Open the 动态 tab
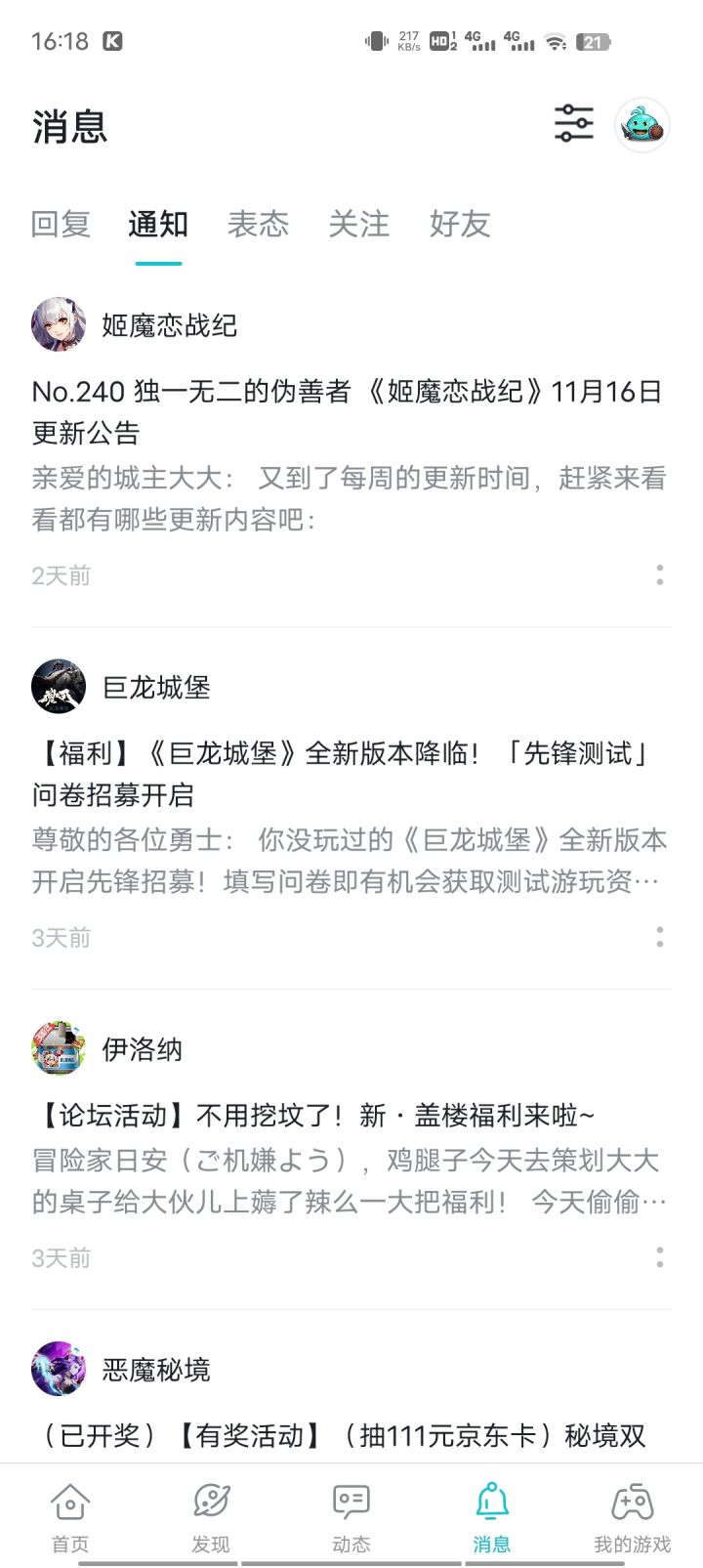This screenshot has height=1568, width=703. click(351, 1516)
